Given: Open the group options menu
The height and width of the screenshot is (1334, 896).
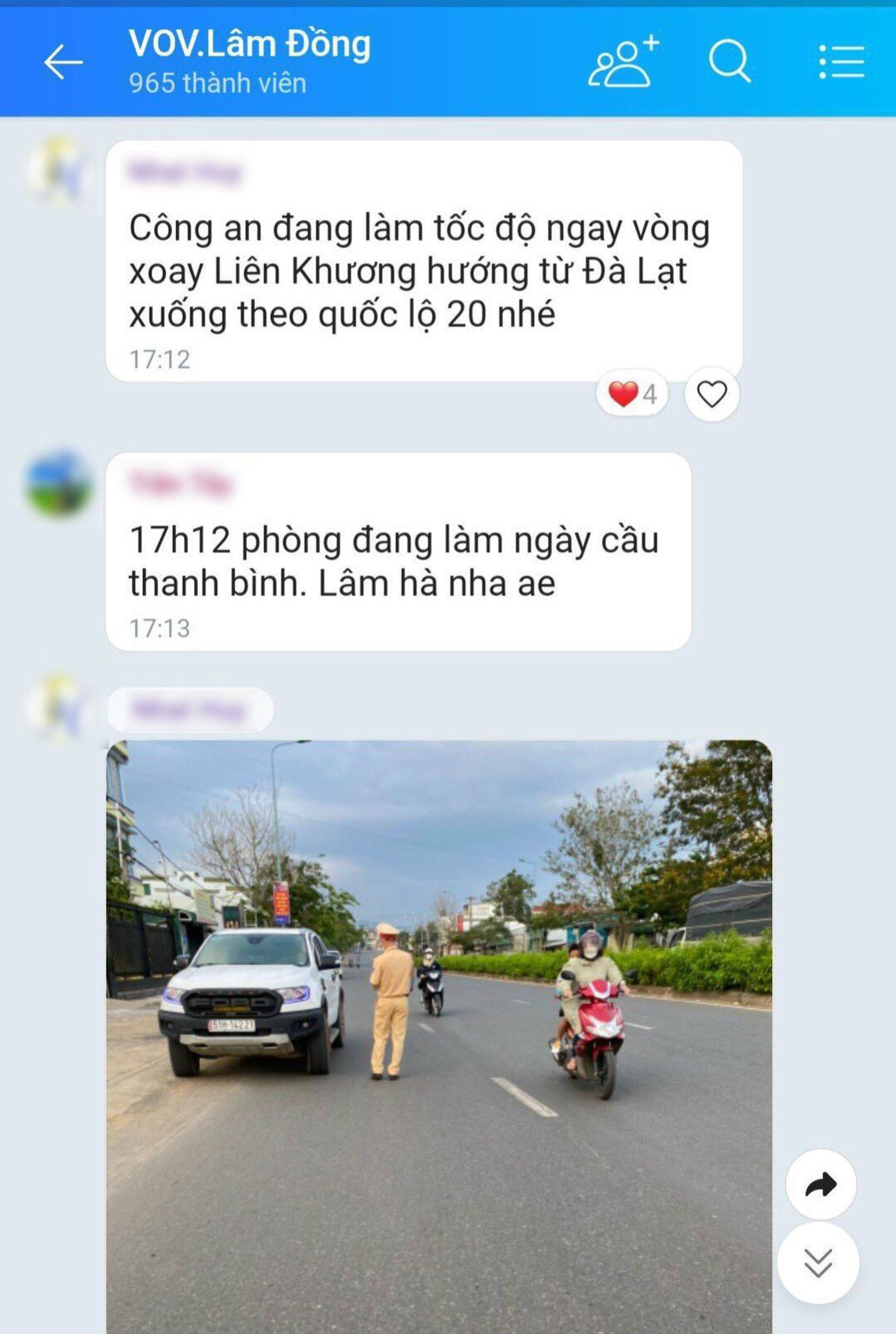Looking at the screenshot, I should click(x=841, y=61).
